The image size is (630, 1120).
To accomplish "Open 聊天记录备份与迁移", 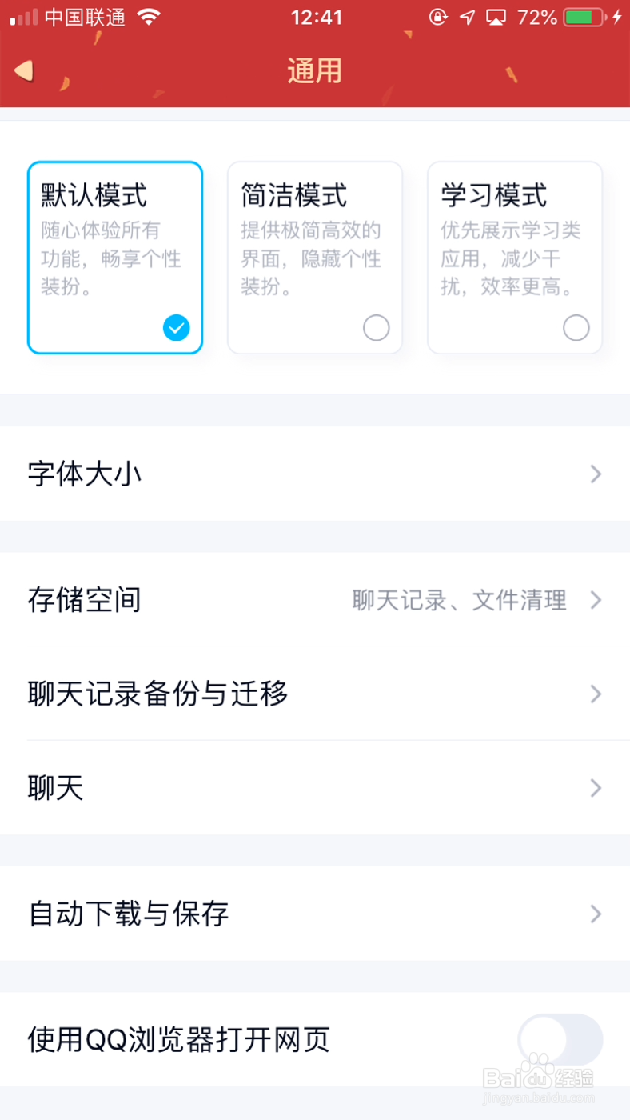I will point(315,693).
